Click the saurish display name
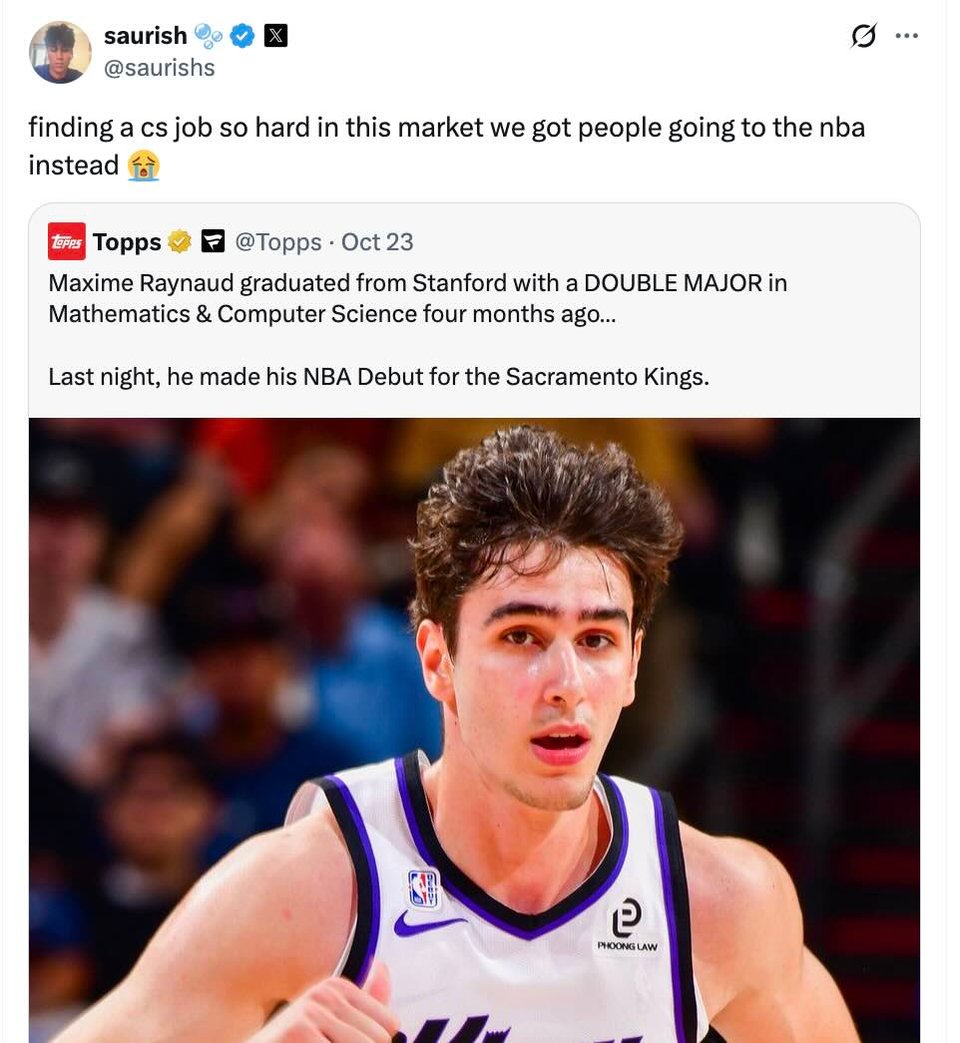 coord(144,35)
